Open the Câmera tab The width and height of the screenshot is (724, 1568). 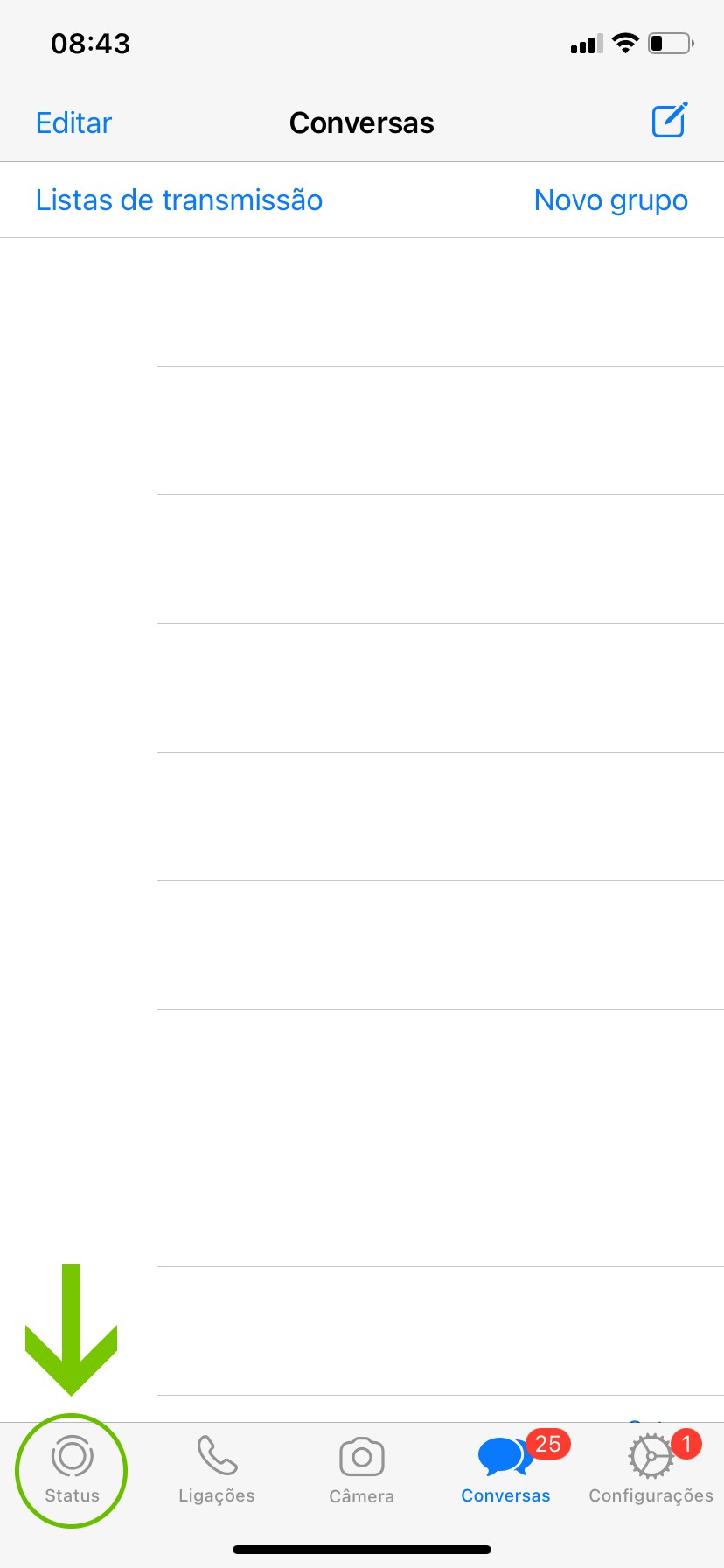coord(361,1470)
